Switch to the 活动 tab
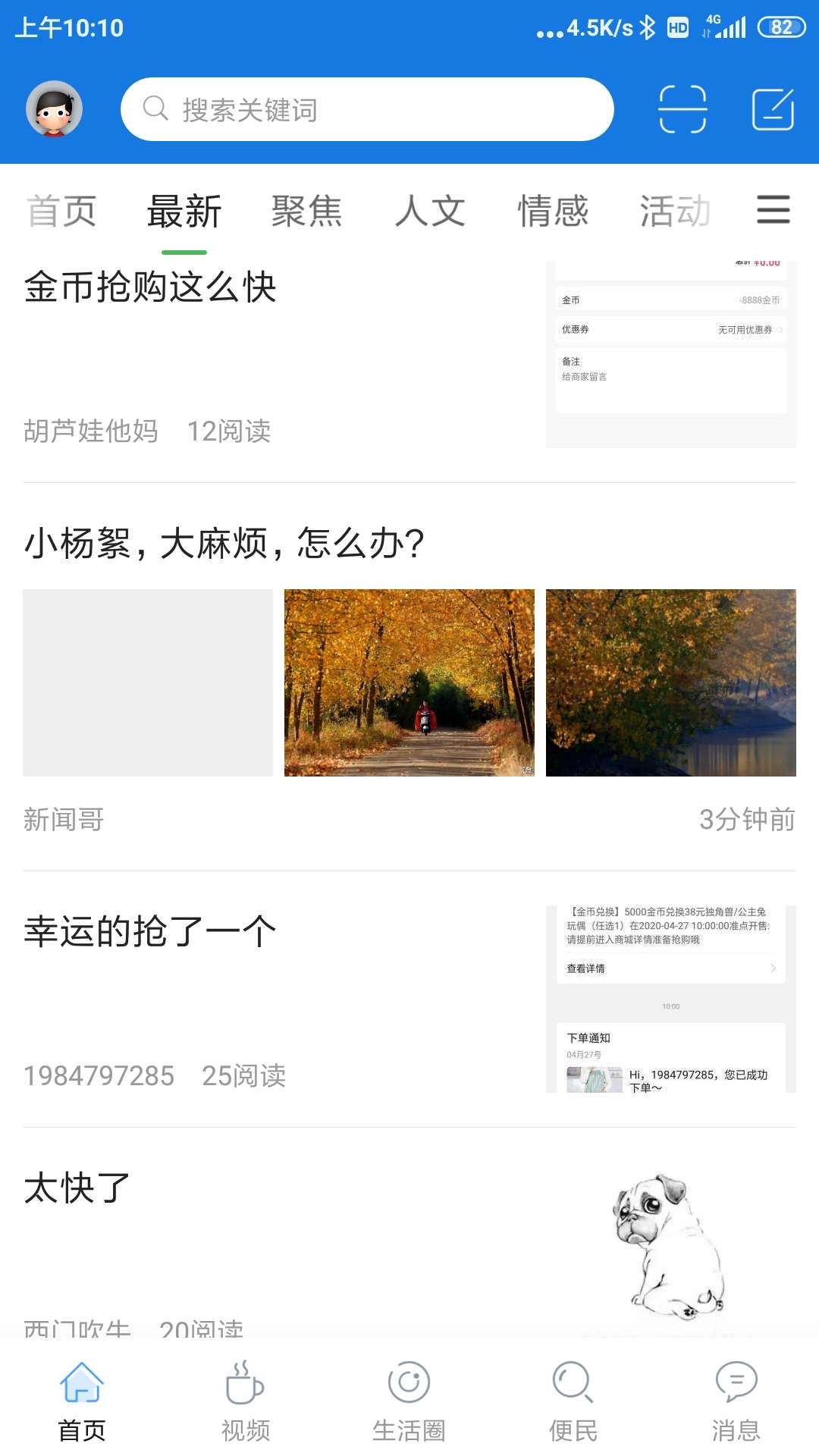 coord(676,211)
